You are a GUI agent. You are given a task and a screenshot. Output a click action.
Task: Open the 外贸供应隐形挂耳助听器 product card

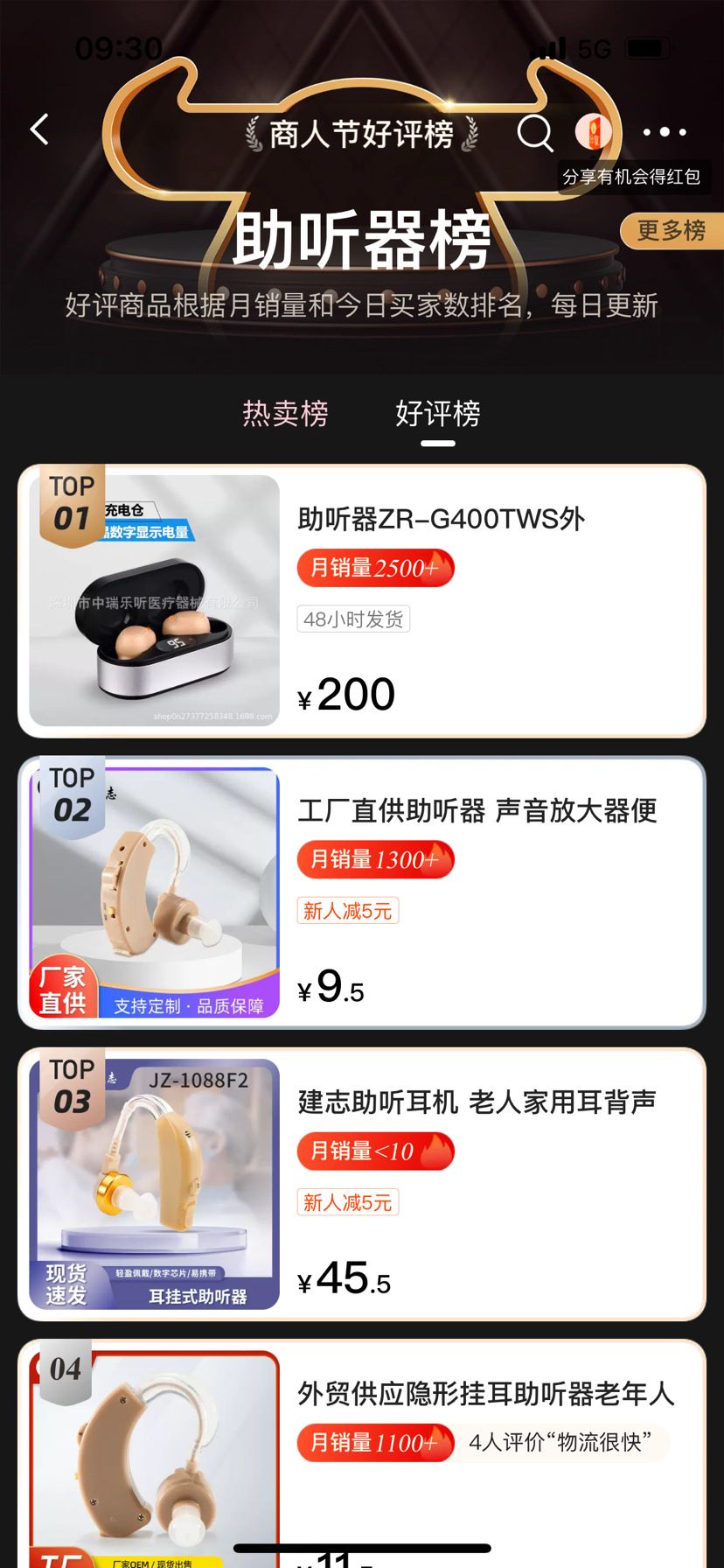coord(362,1453)
